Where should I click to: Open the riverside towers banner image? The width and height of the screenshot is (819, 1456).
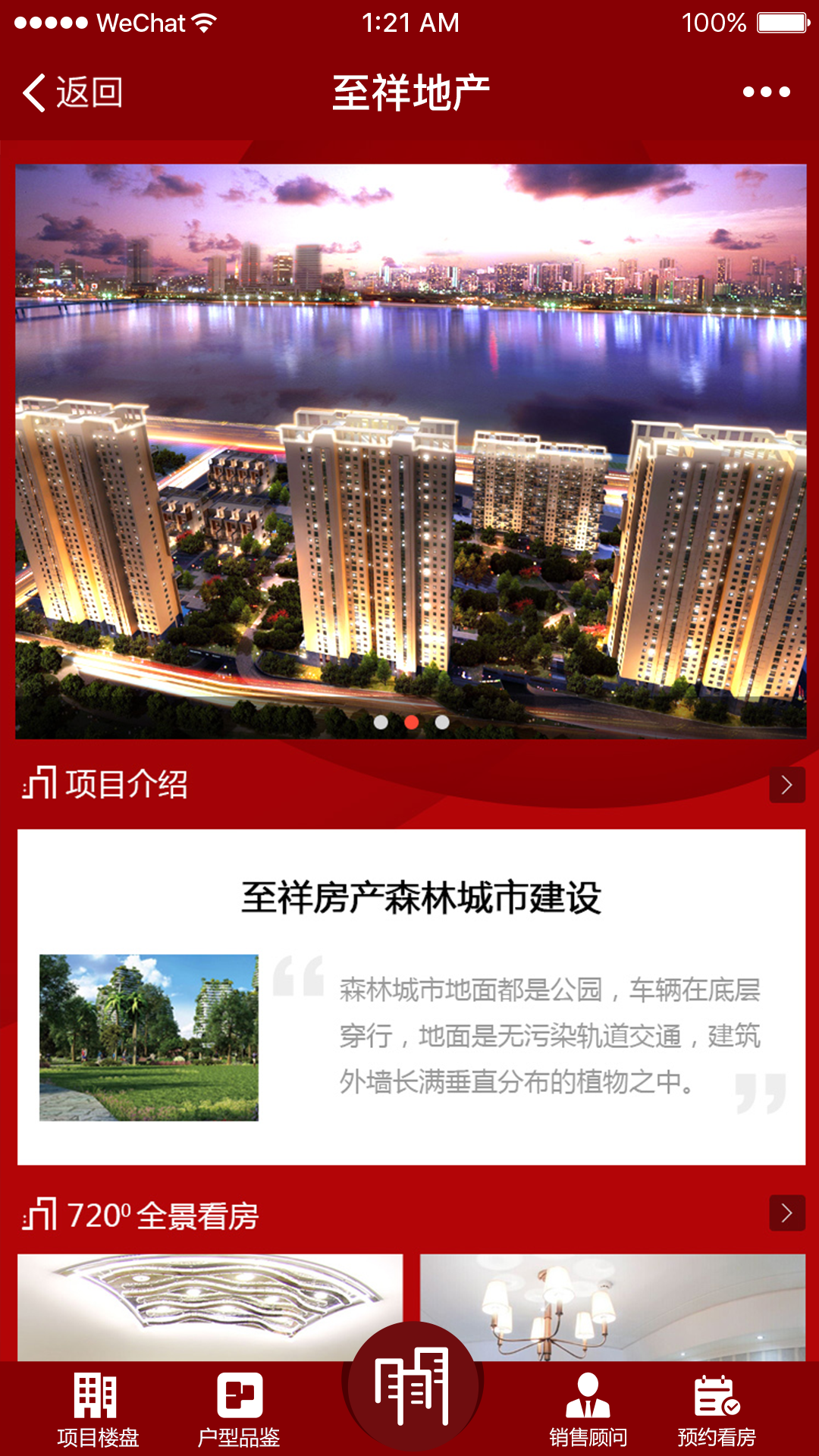pyautogui.click(x=410, y=451)
